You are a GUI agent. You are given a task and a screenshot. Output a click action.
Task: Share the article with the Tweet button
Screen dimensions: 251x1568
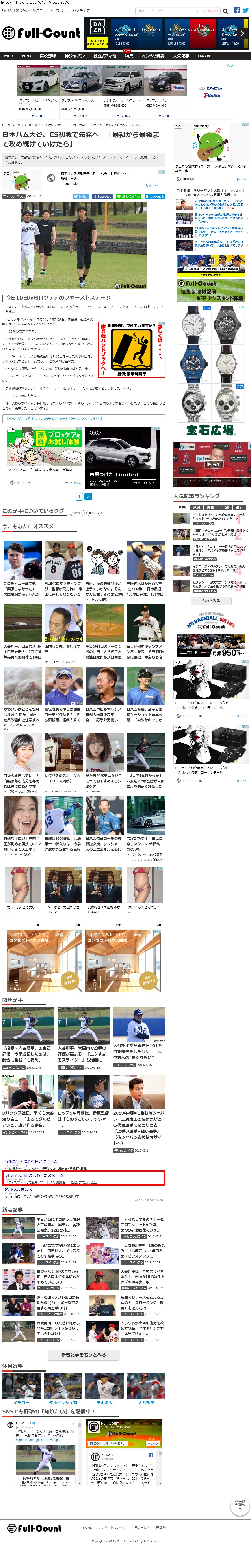click(x=80, y=197)
